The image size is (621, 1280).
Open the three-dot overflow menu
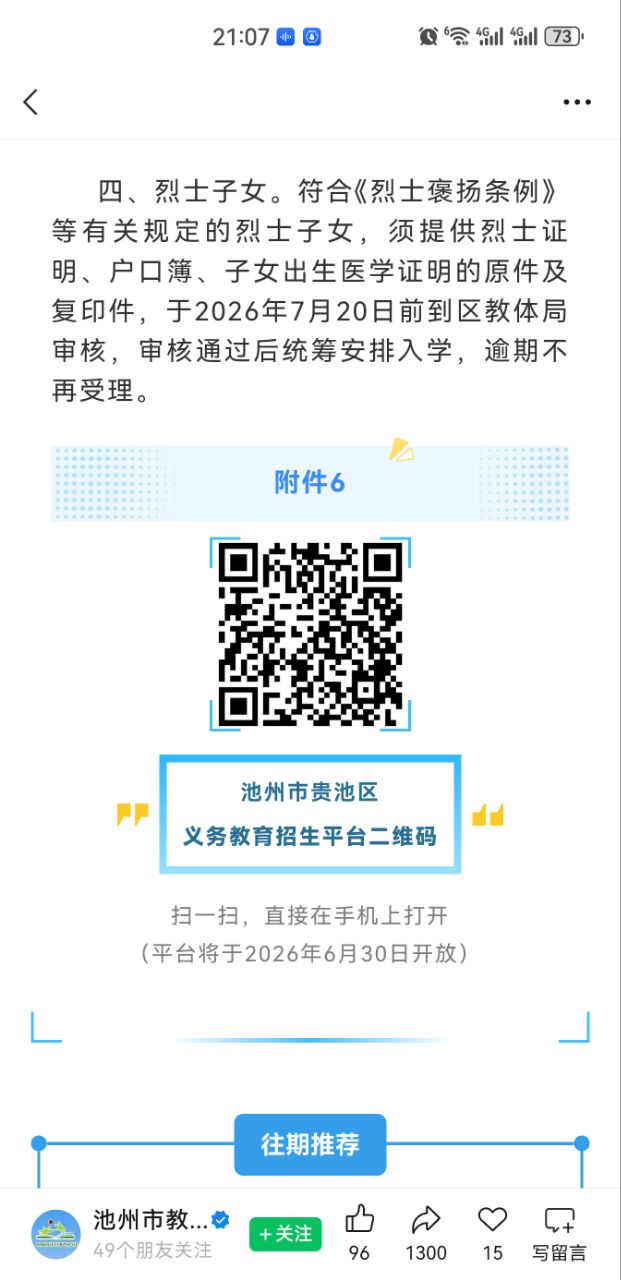click(x=577, y=102)
